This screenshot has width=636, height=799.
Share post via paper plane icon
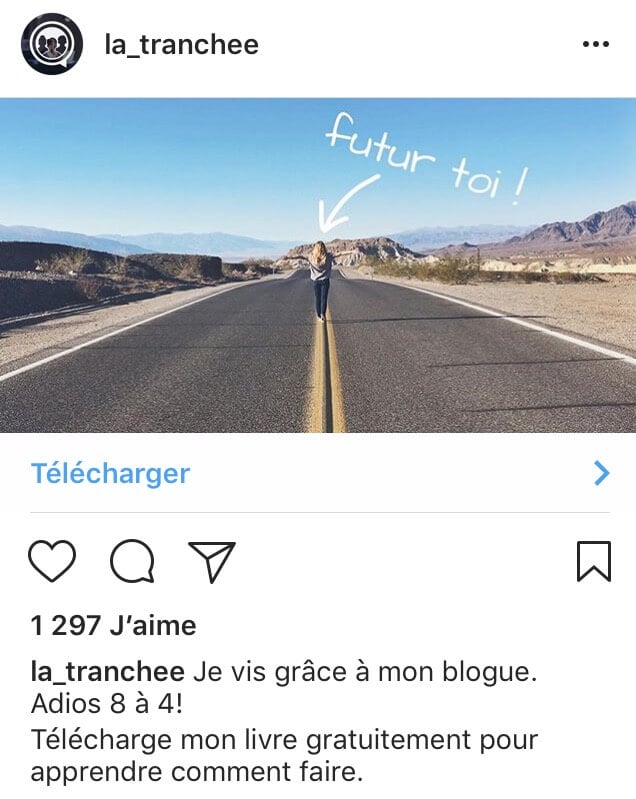click(212, 561)
